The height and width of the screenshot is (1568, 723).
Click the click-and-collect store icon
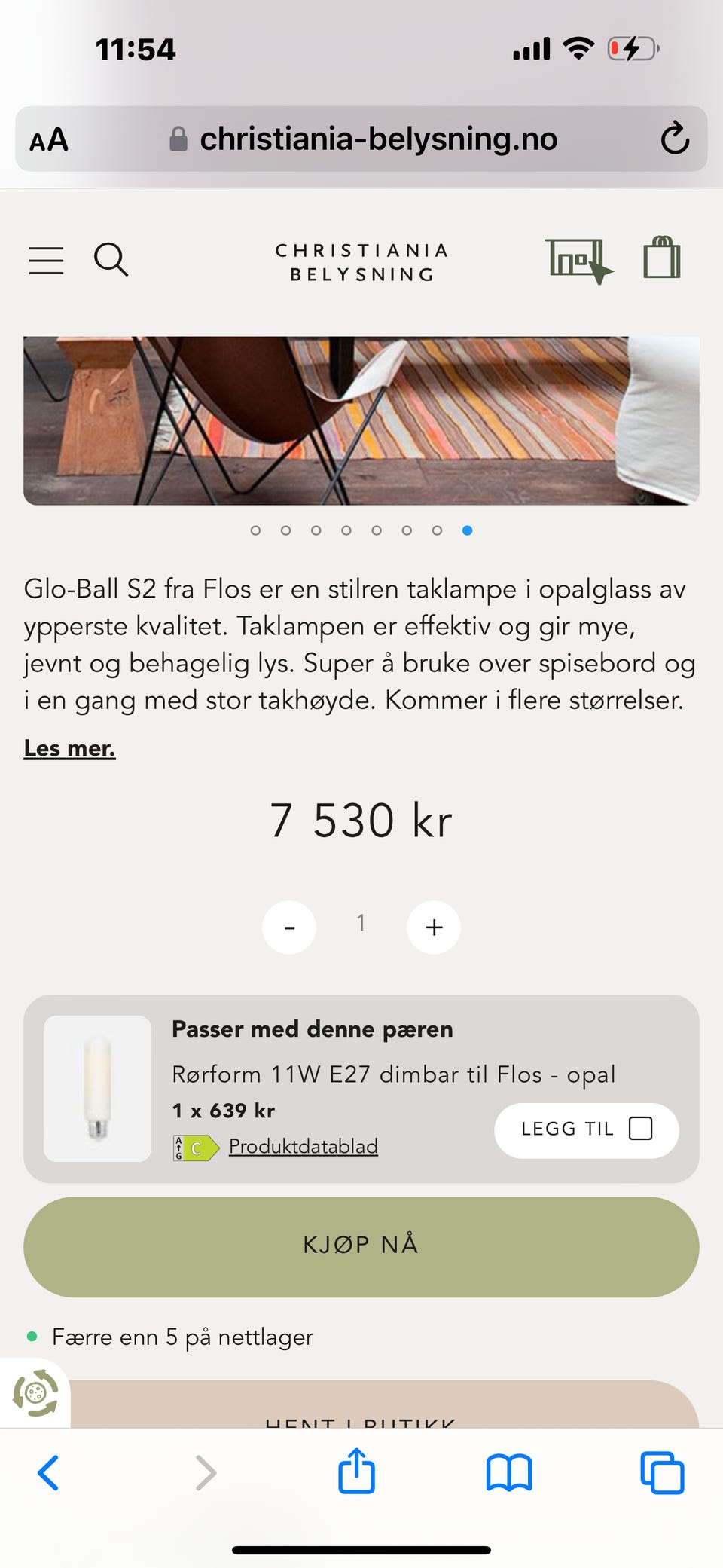click(578, 260)
